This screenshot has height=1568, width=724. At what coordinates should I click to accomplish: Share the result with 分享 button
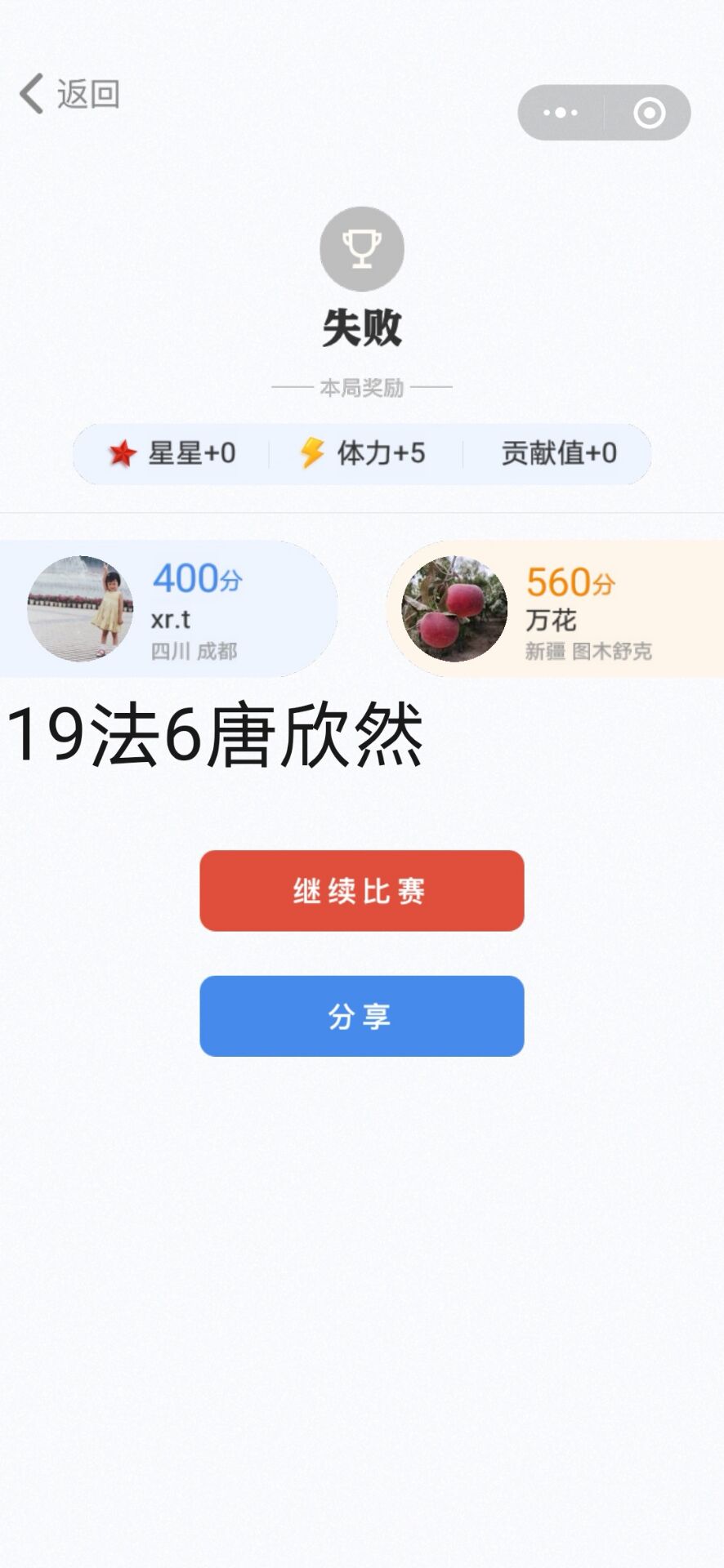[x=361, y=1016]
